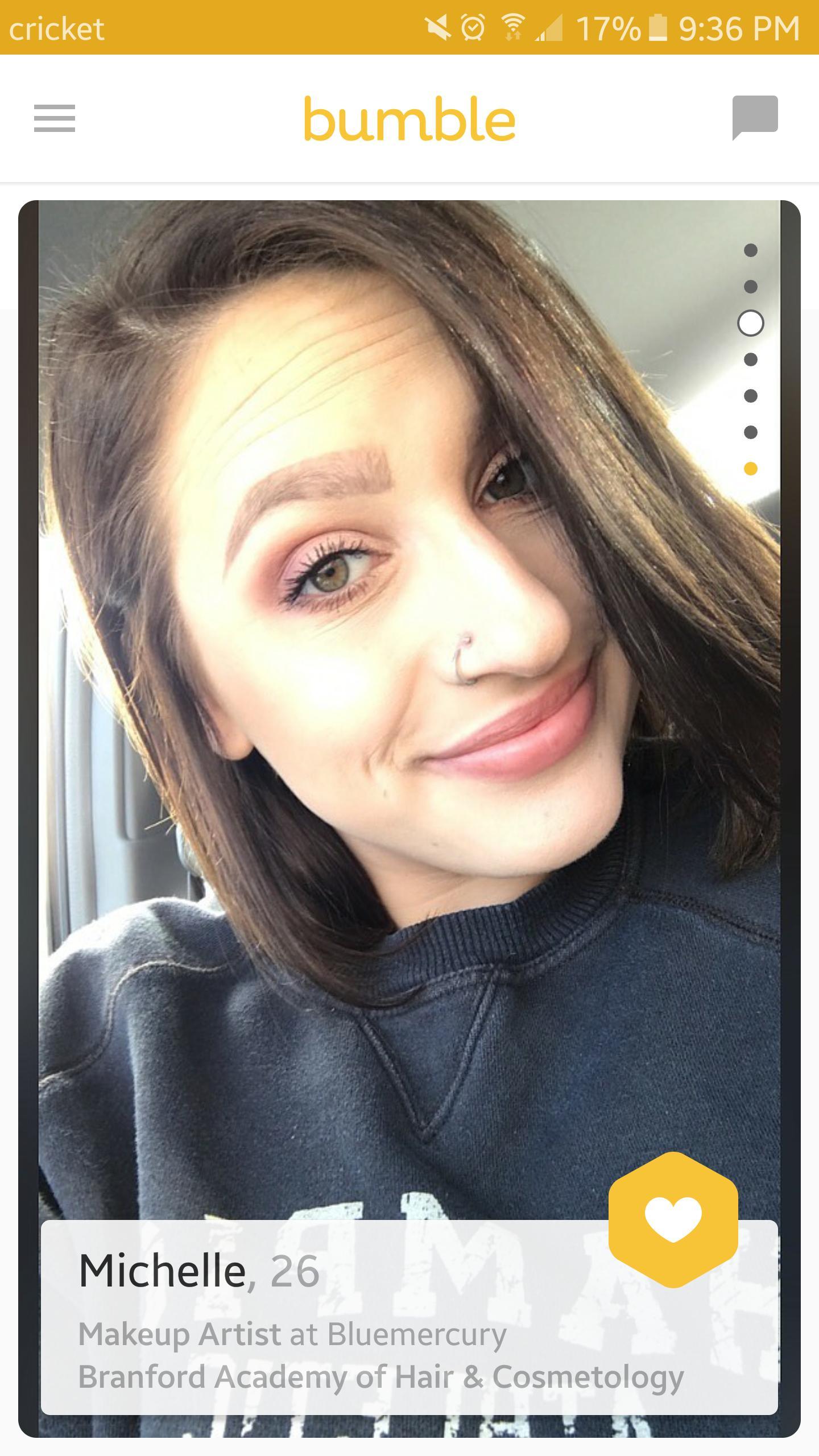This screenshot has height=1456, width=819.
Task: Open the hamburger menu
Action: (55, 118)
